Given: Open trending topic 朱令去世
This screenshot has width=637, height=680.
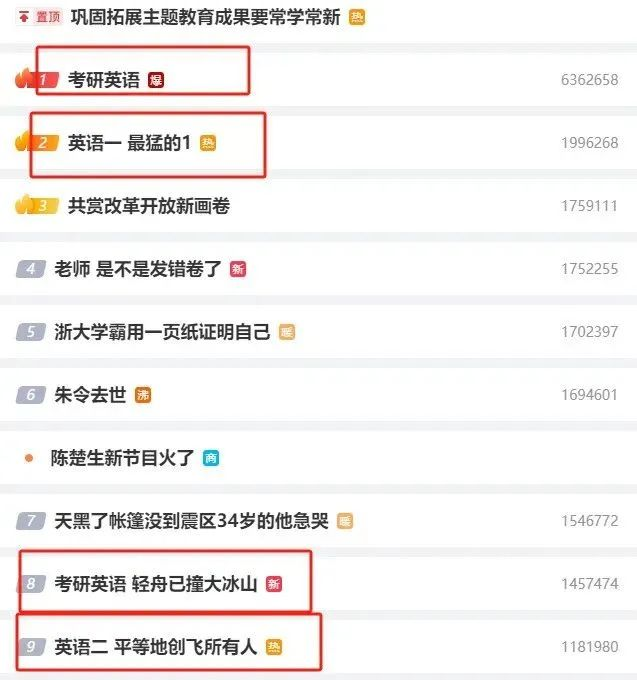Looking at the screenshot, I should (x=90, y=395).
